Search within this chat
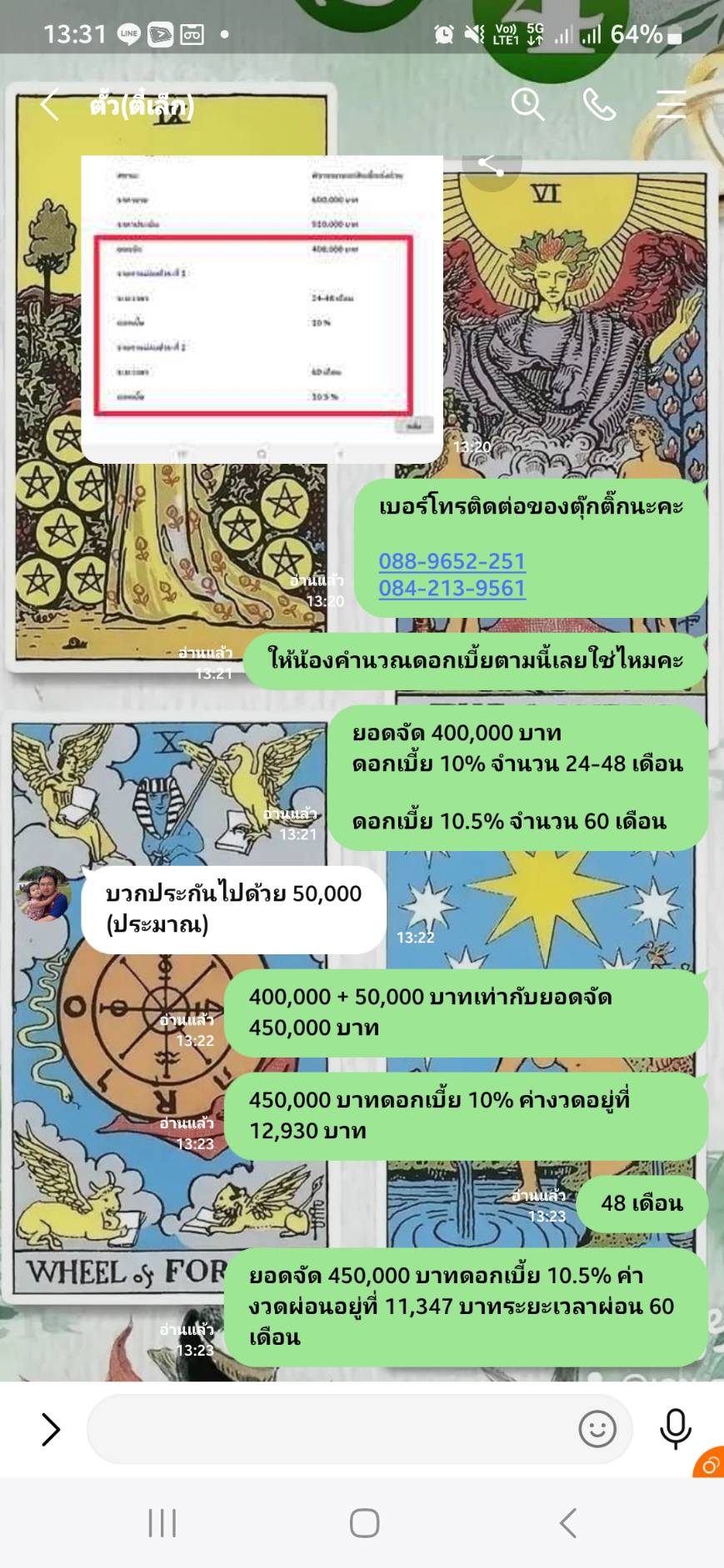724x1568 pixels. point(527,105)
